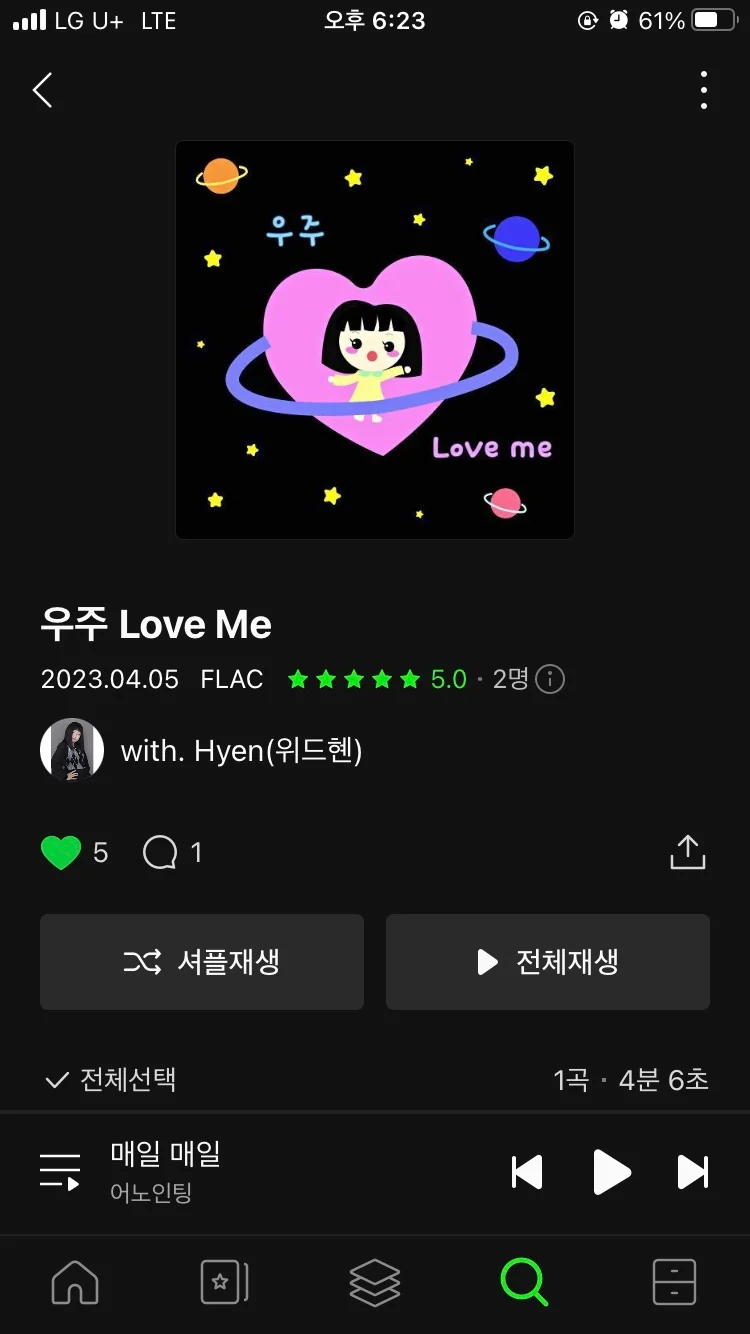This screenshot has width=750, height=1334.
Task: Tap the shuffle icon inside 셔플재생 button
Action: (143, 962)
